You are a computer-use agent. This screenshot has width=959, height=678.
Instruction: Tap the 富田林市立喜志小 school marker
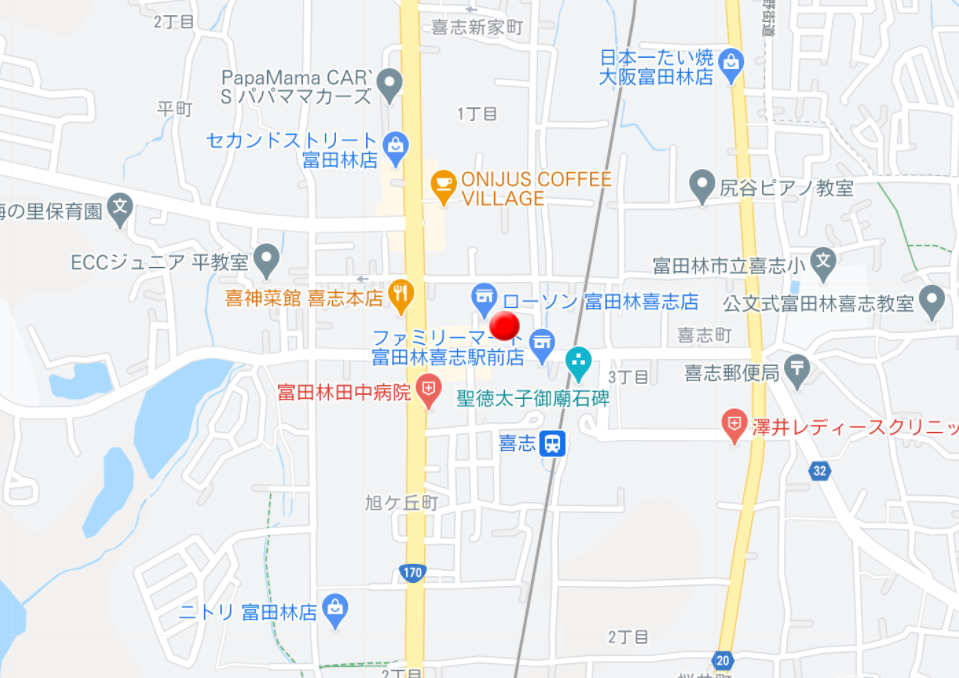click(822, 264)
